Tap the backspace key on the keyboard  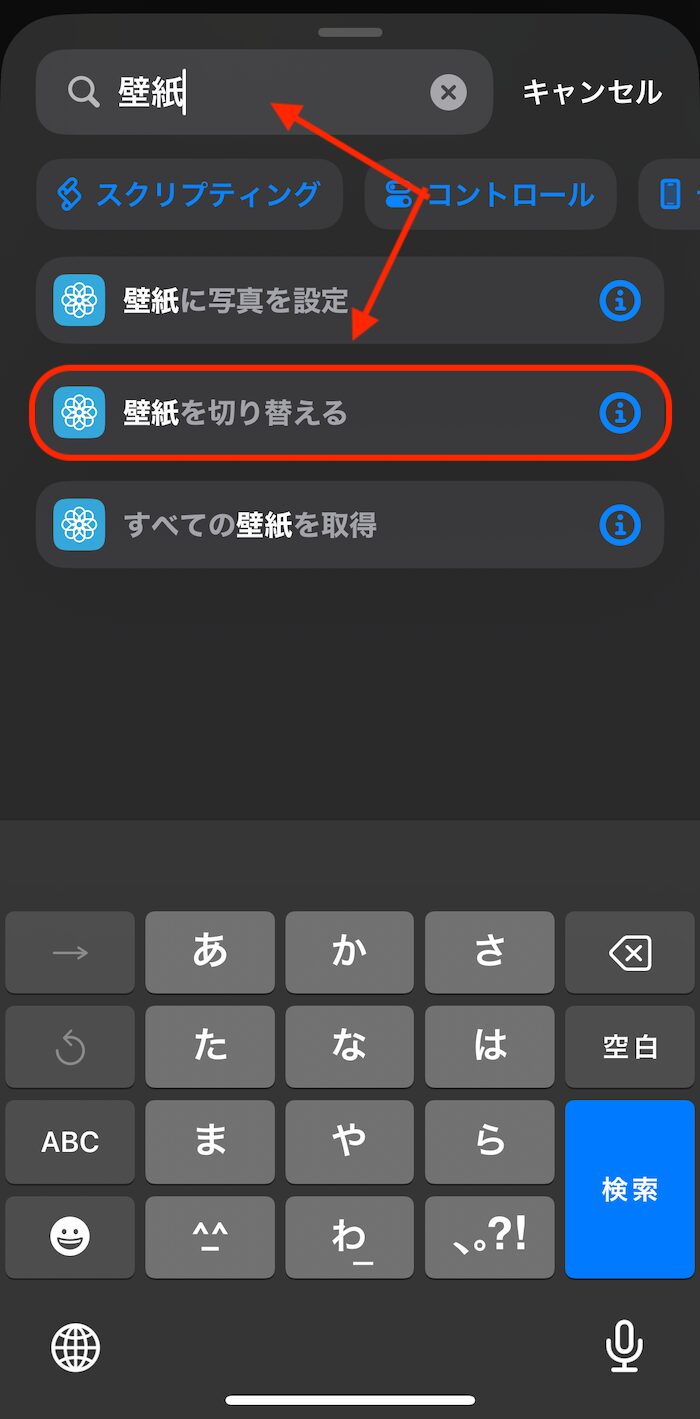point(630,952)
